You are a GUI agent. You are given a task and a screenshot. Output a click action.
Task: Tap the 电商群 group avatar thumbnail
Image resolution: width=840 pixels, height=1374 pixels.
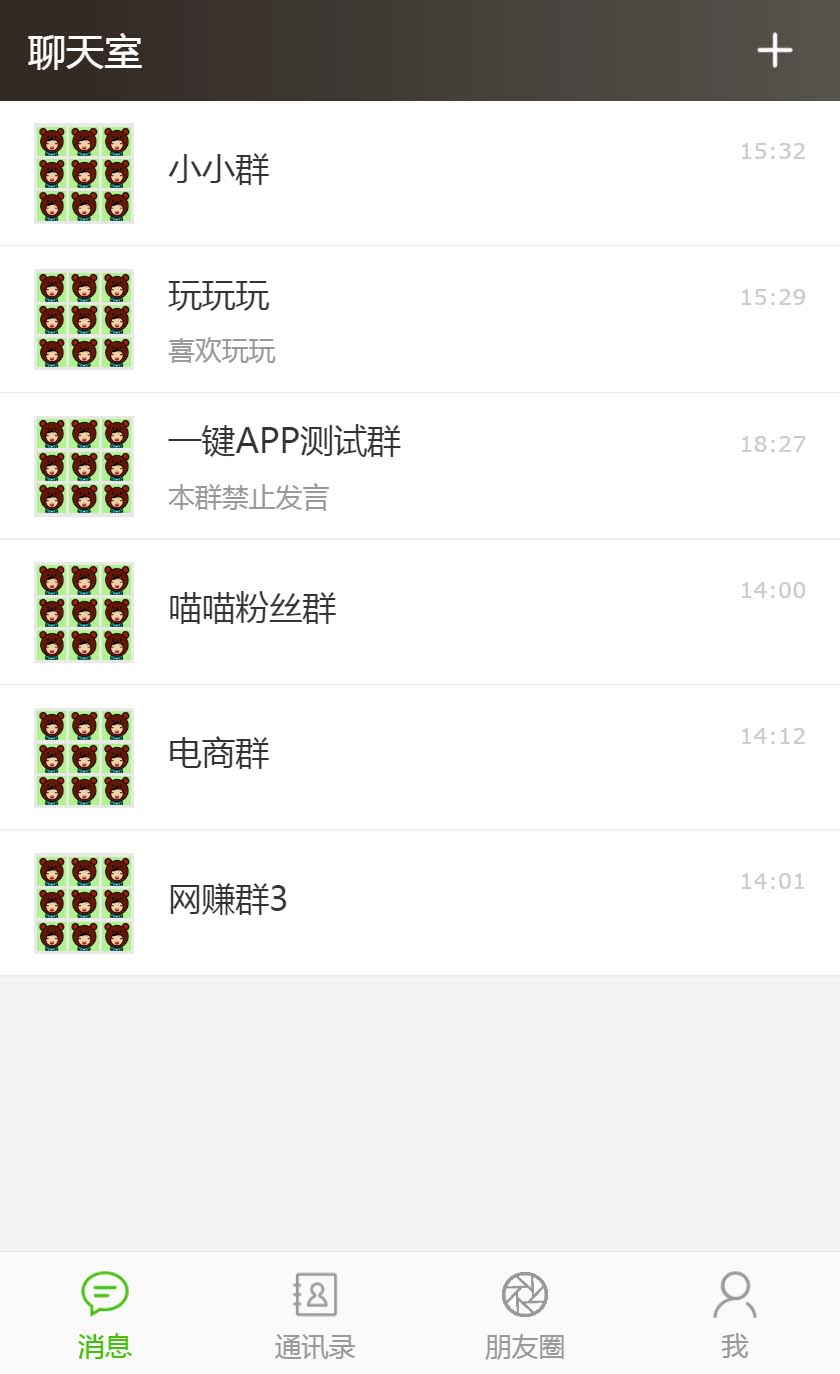pyautogui.click(x=83, y=757)
